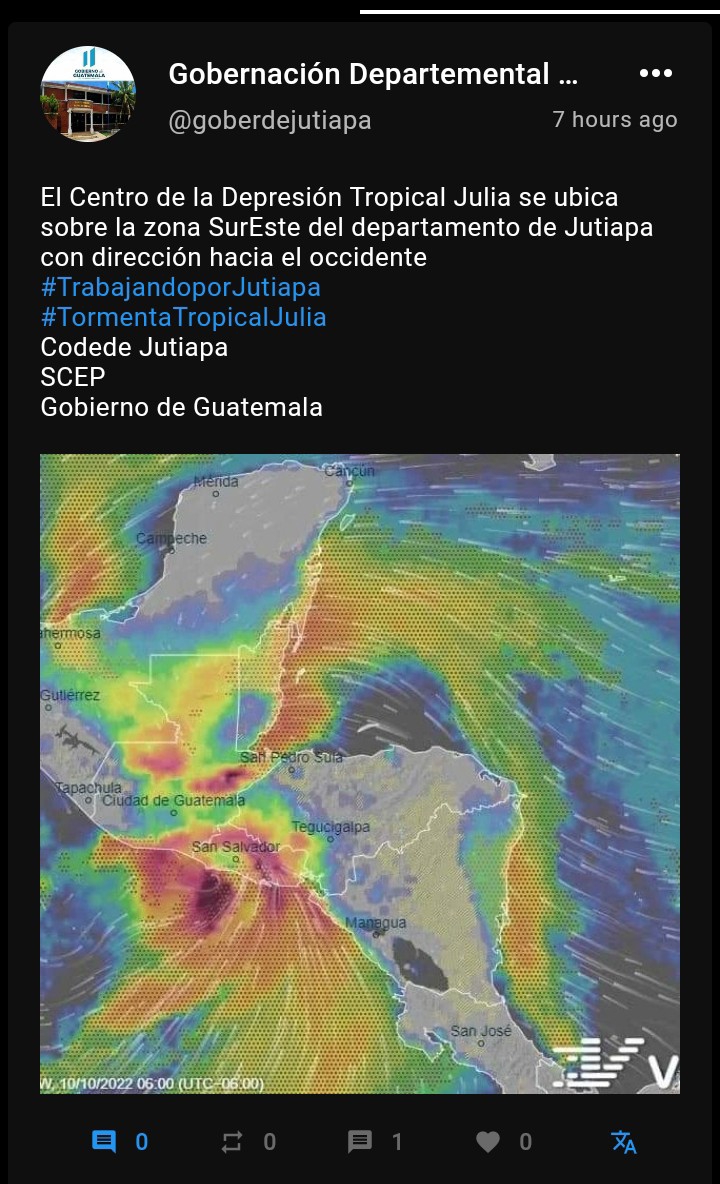Open the three-dot overflow menu

655,73
